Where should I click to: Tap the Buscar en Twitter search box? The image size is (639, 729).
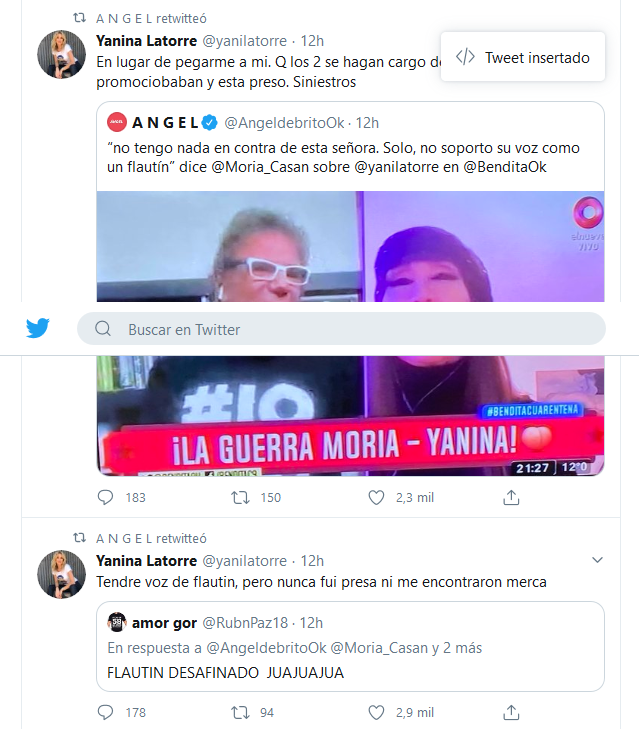[340, 329]
